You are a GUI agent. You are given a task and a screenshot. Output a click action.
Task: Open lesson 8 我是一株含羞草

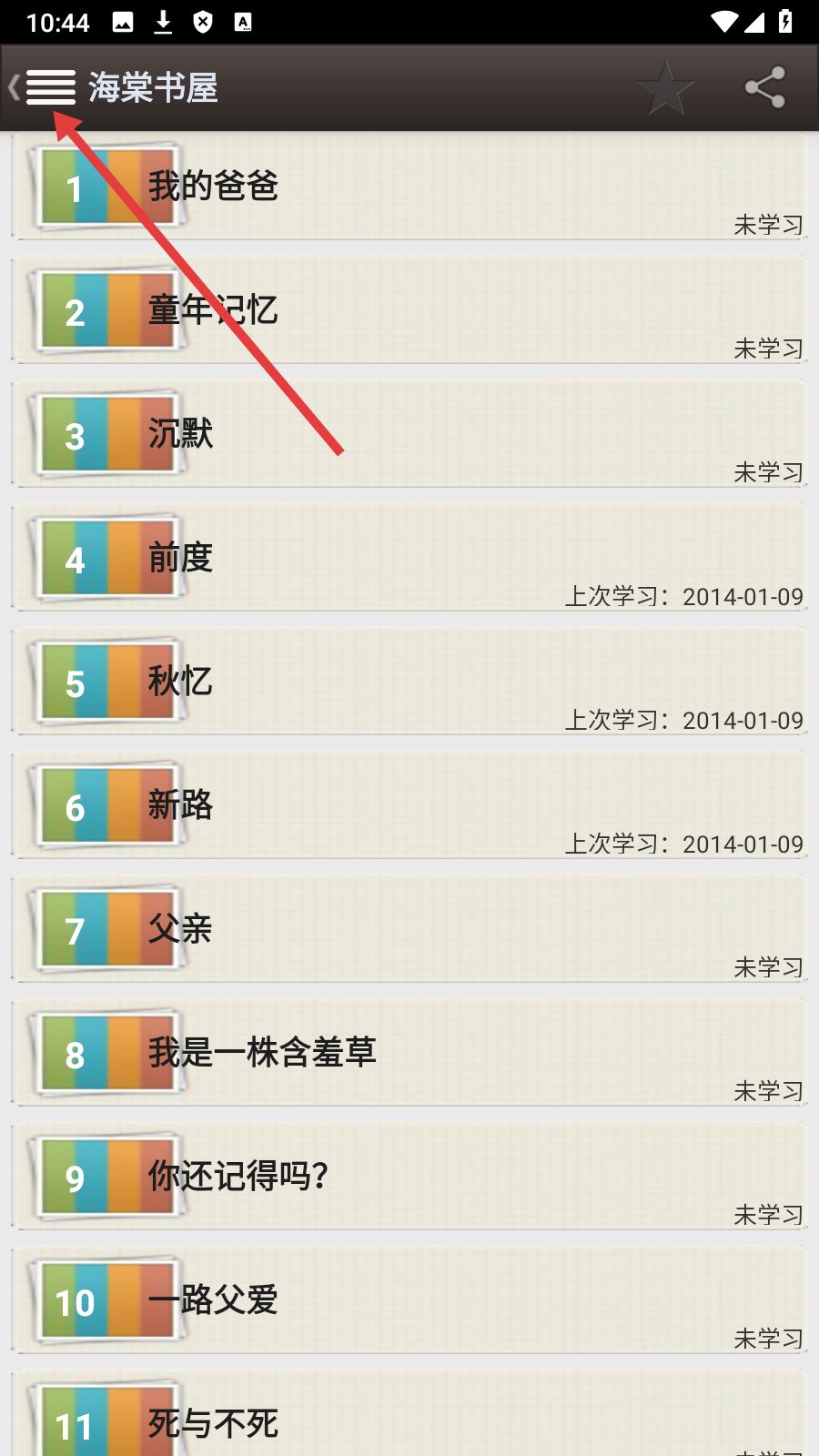tap(409, 1054)
